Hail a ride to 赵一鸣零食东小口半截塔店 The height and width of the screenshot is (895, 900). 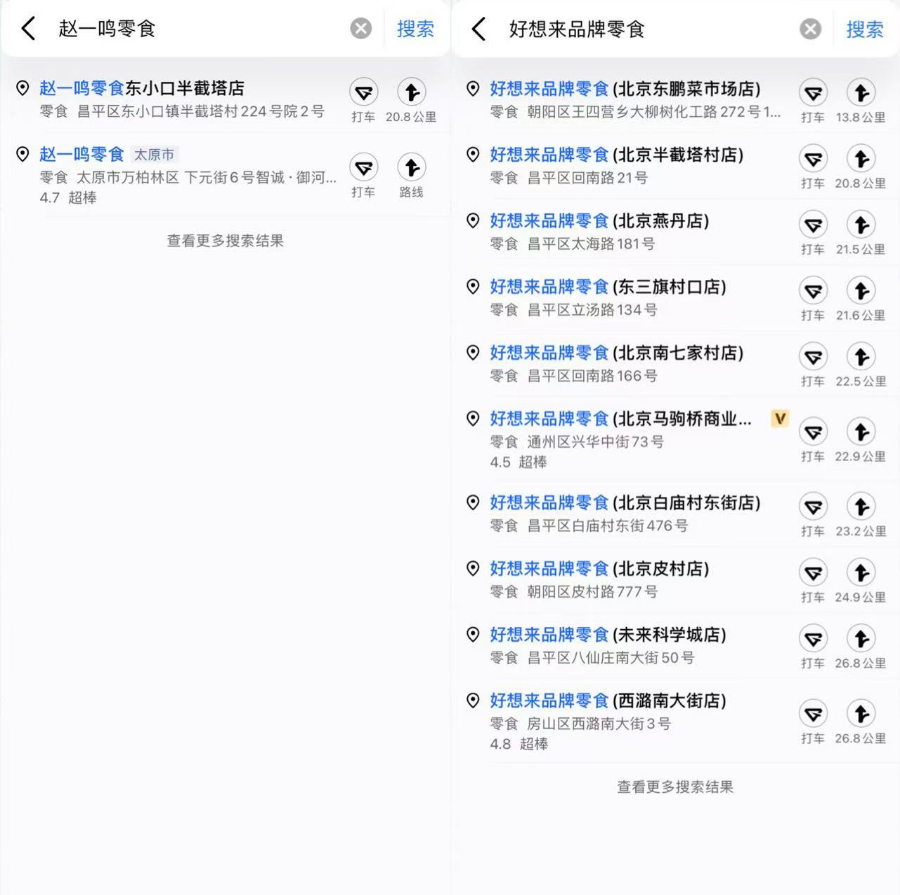pyautogui.click(x=363, y=99)
